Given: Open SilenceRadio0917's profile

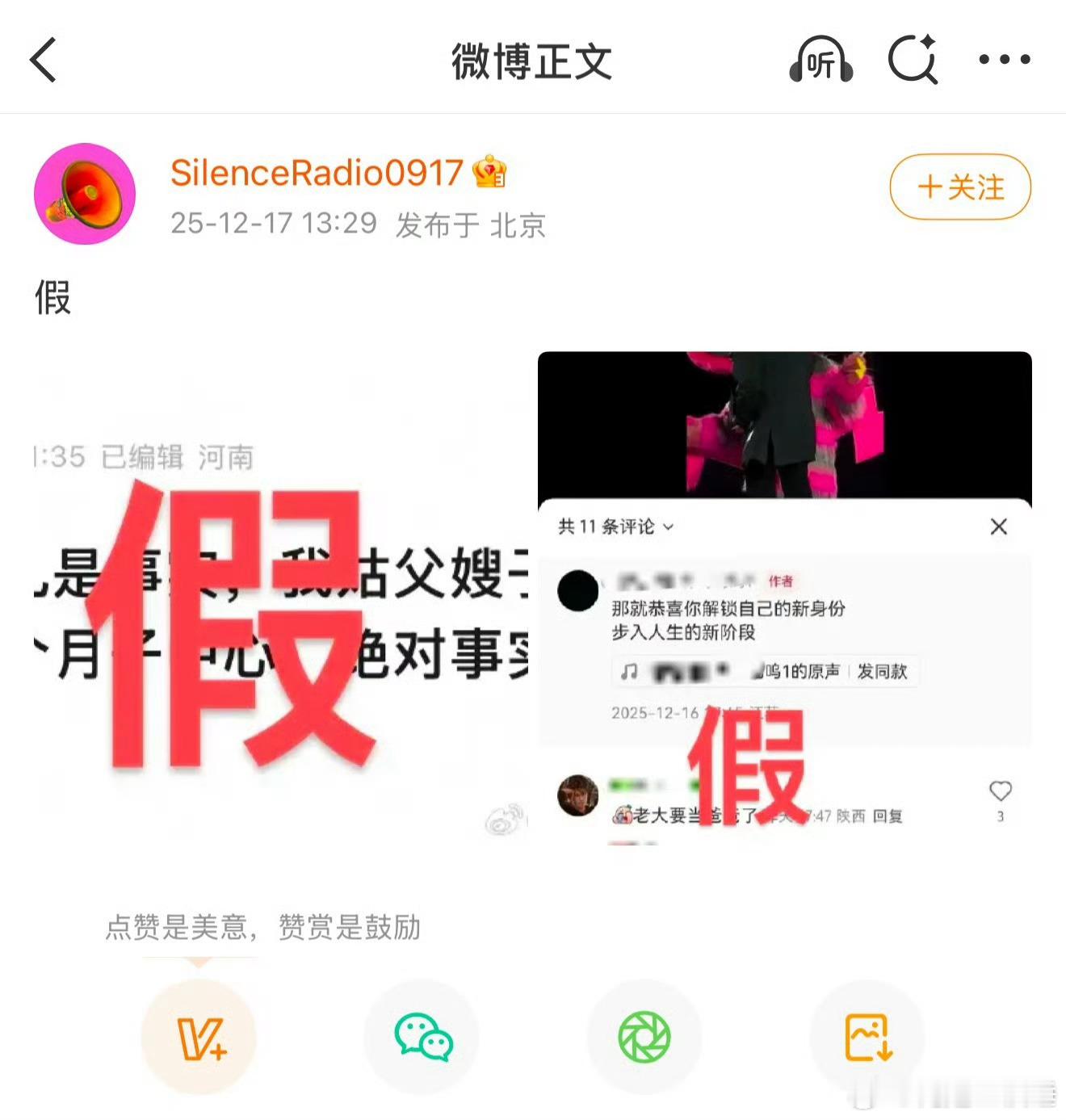Looking at the screenshot, I should [x=315, y=172].
